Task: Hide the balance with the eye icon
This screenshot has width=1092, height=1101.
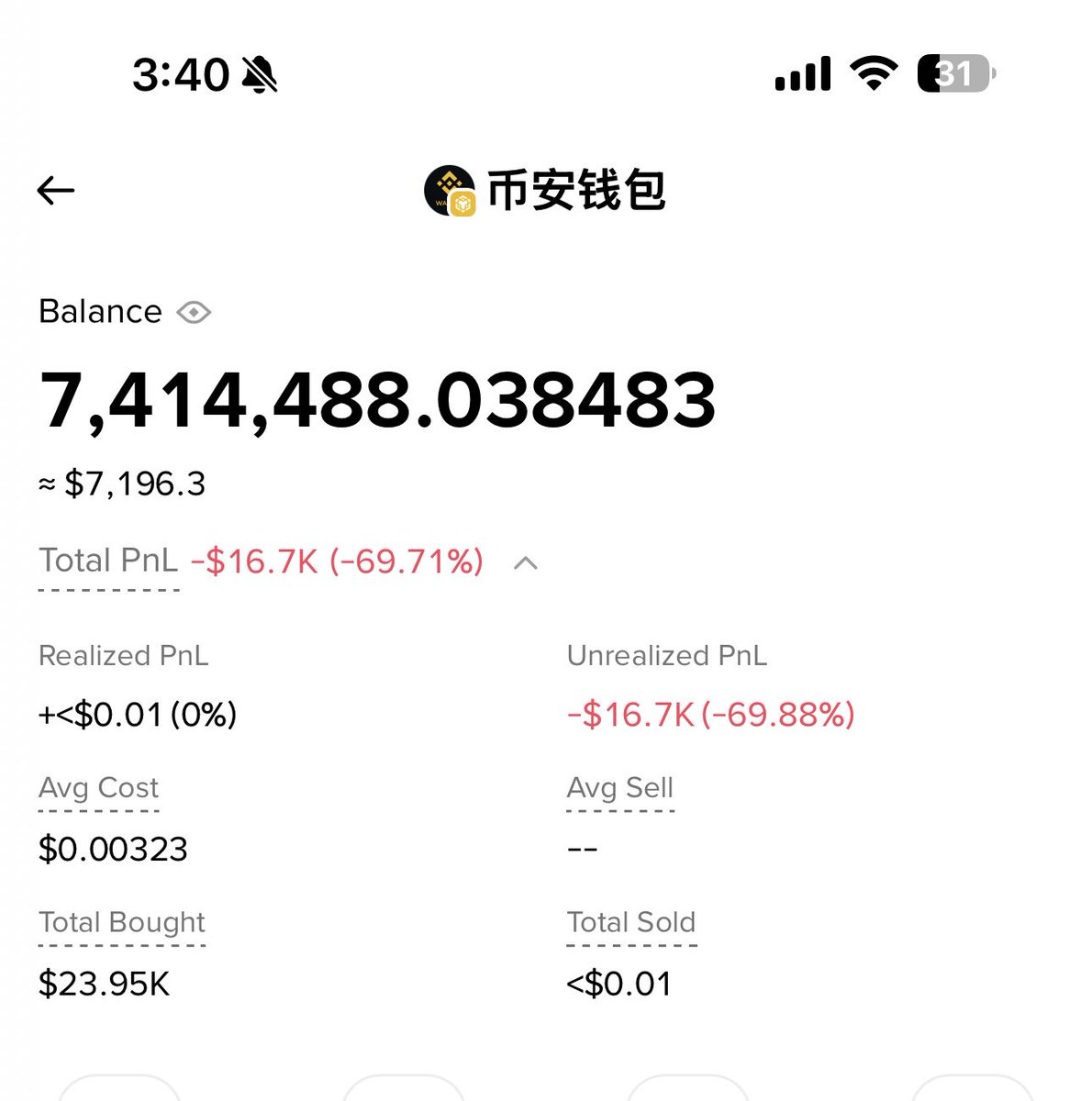Action: (194, 313)
